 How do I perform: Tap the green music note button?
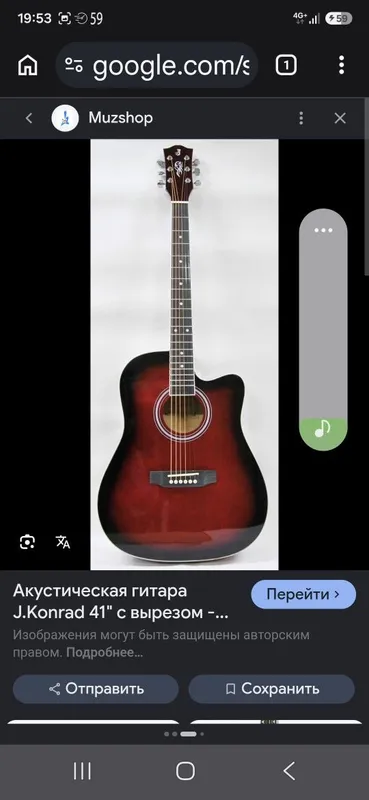pyautogui.click(x=323, y=430)
